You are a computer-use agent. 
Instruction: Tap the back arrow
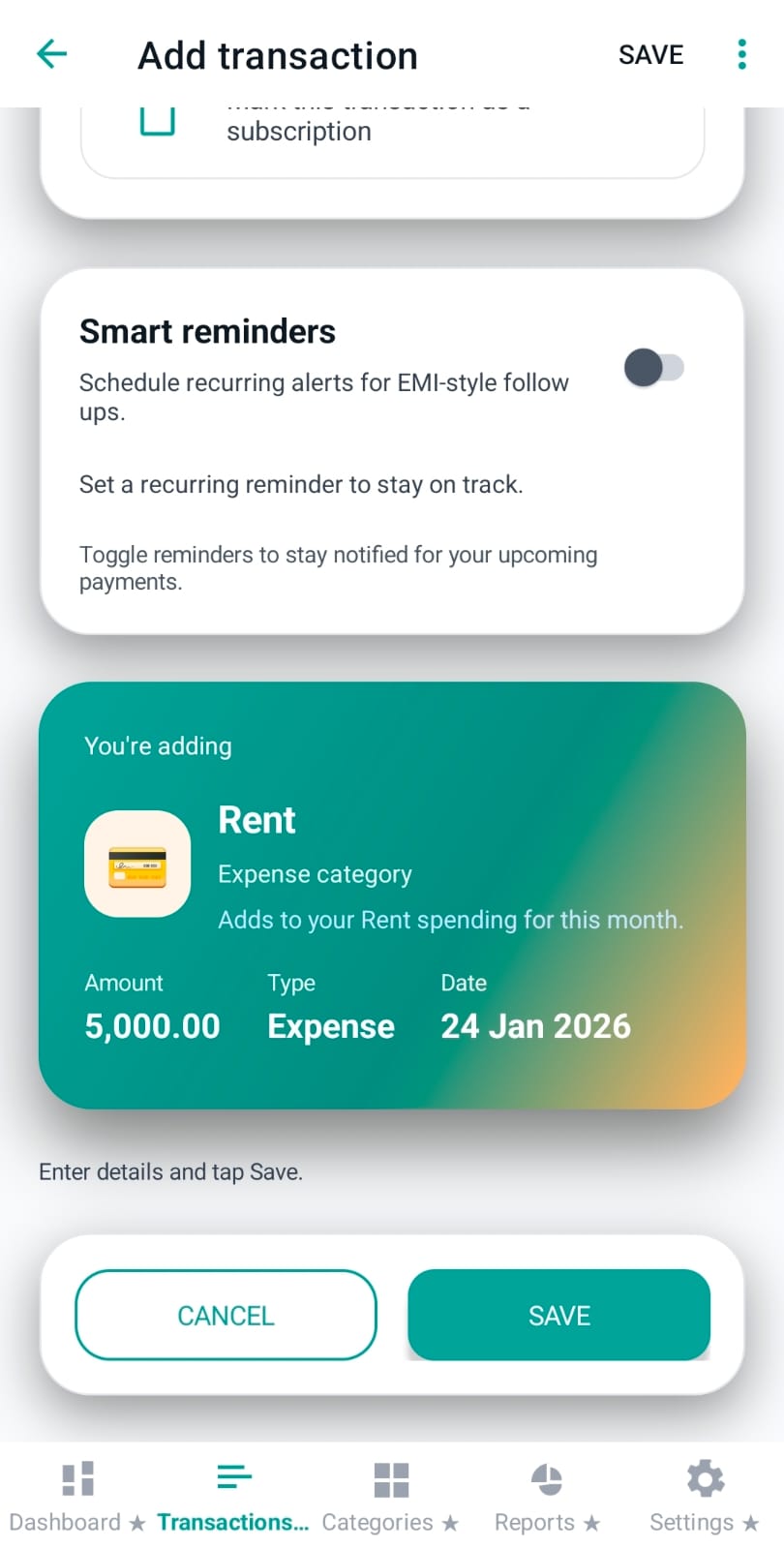50,54
